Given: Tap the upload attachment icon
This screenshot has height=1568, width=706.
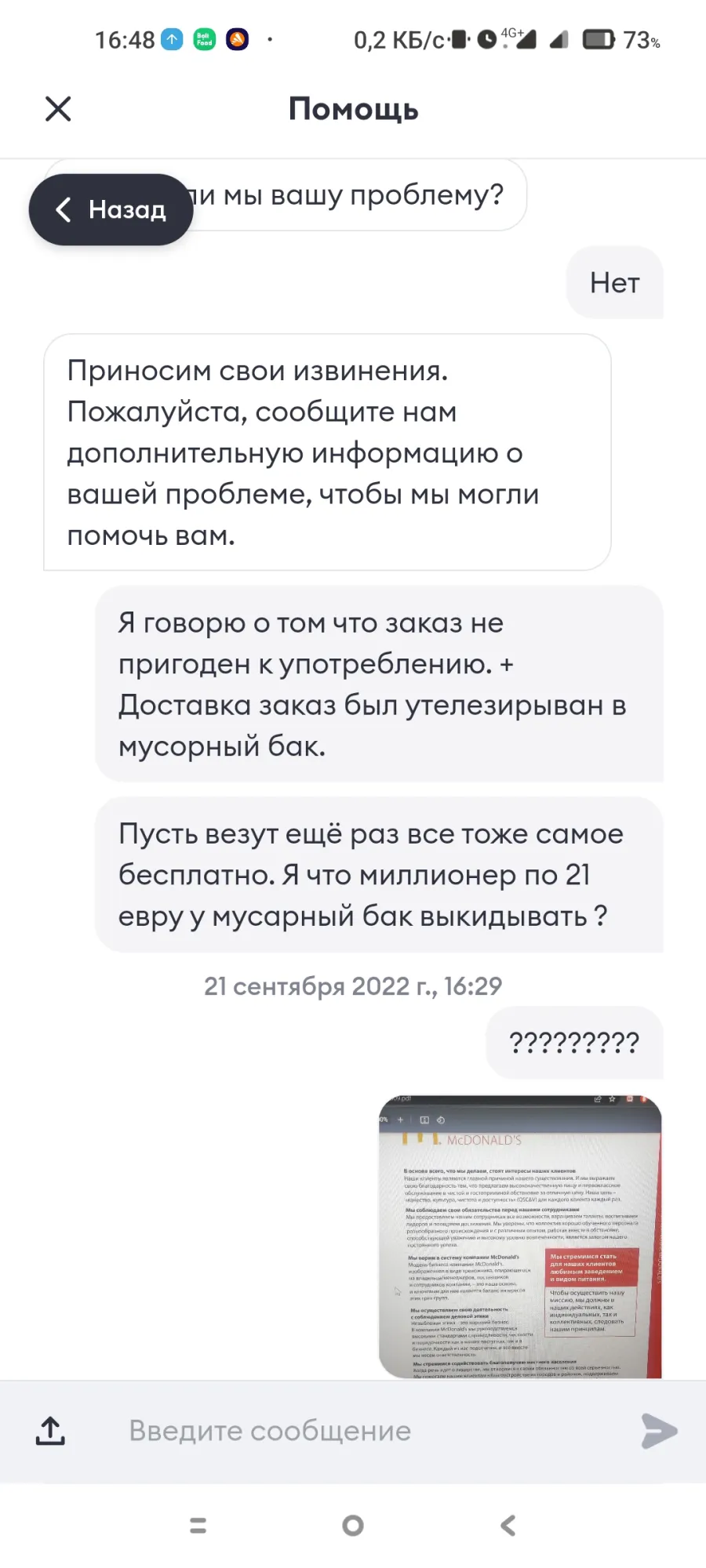Looking at the screenshot, I should [50, 1431].
